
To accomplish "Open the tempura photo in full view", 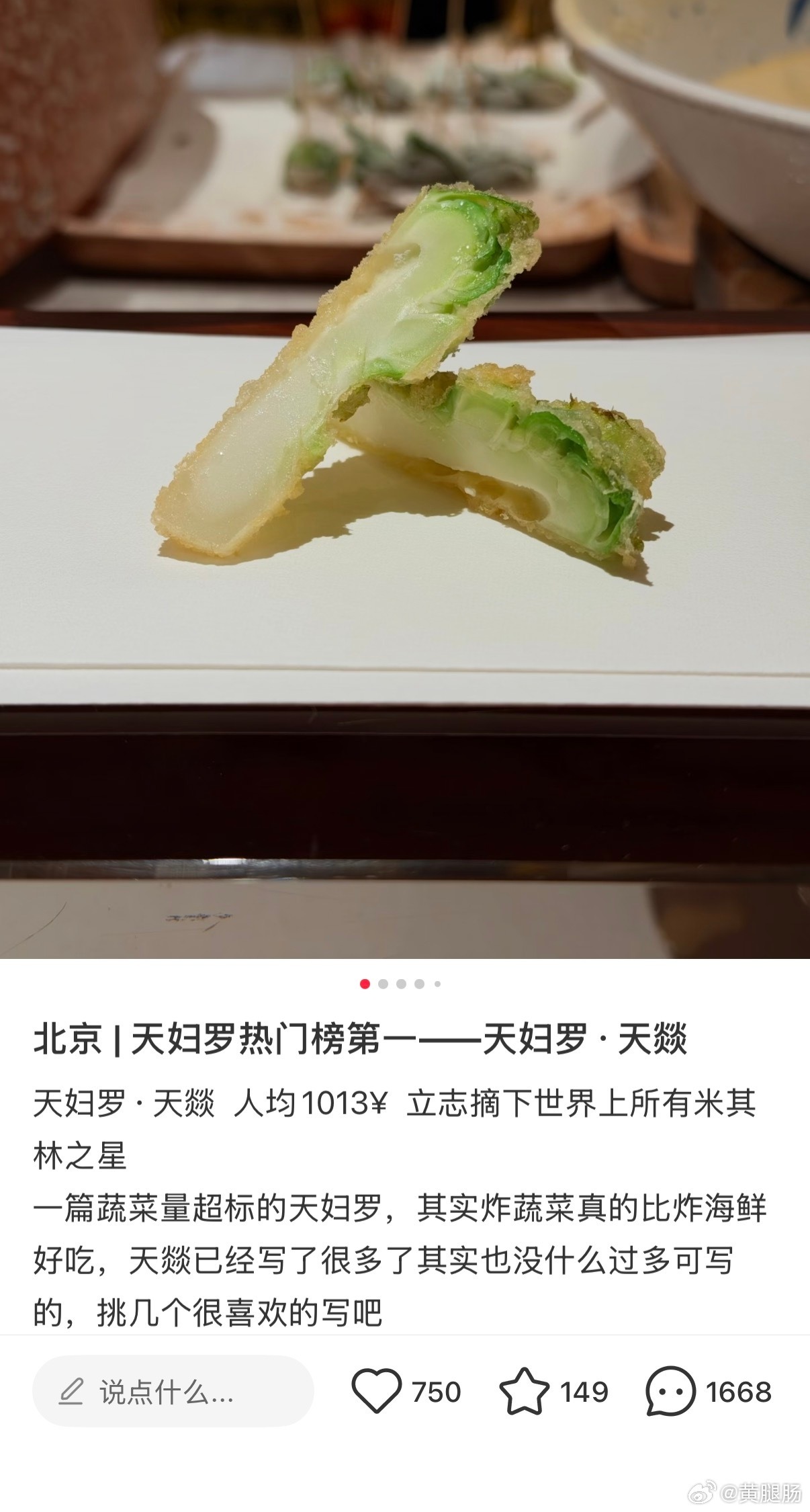I will click(x=405, y=478).
